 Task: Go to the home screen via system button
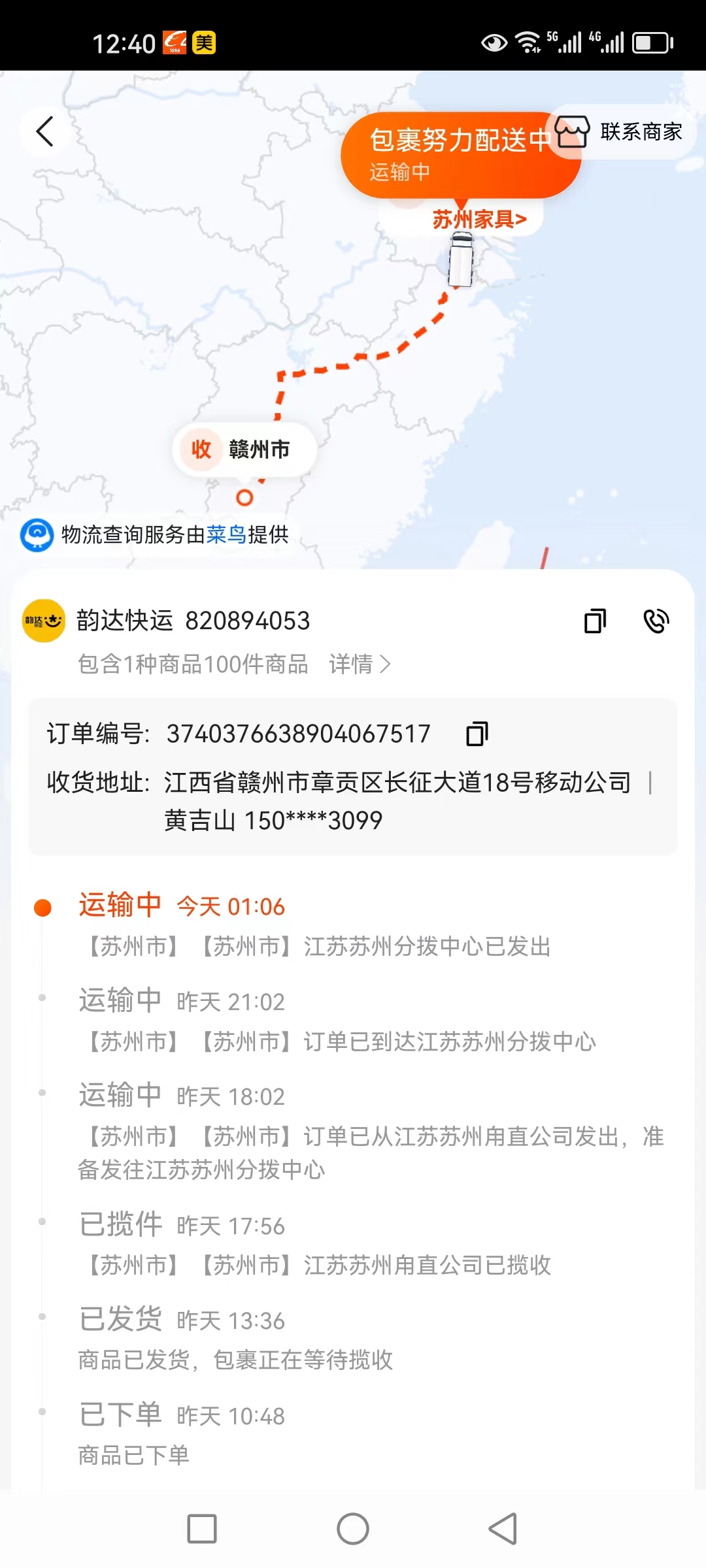(x=353, y=1529)
